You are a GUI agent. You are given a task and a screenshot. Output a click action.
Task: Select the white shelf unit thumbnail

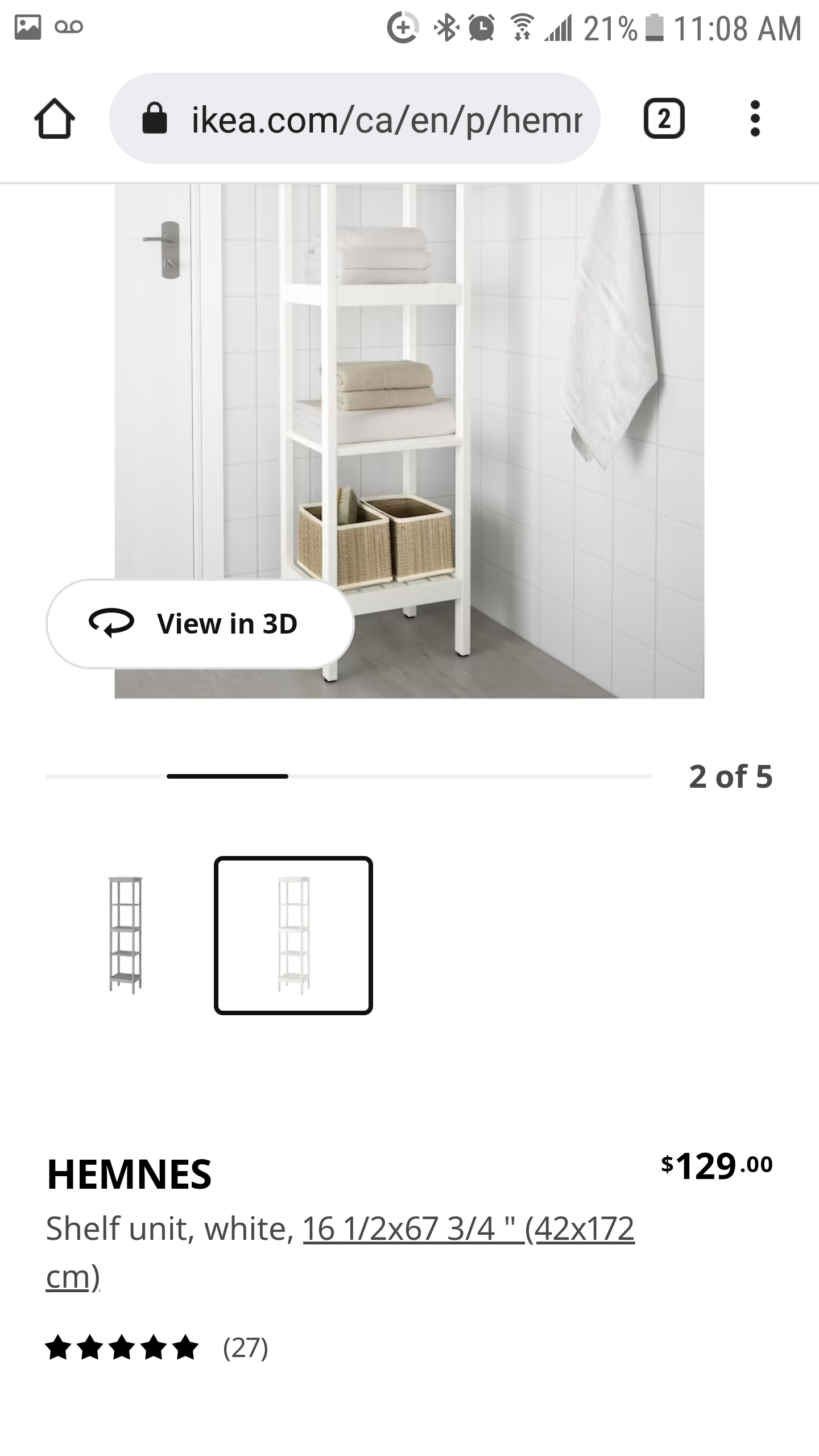tap(293, 936)
